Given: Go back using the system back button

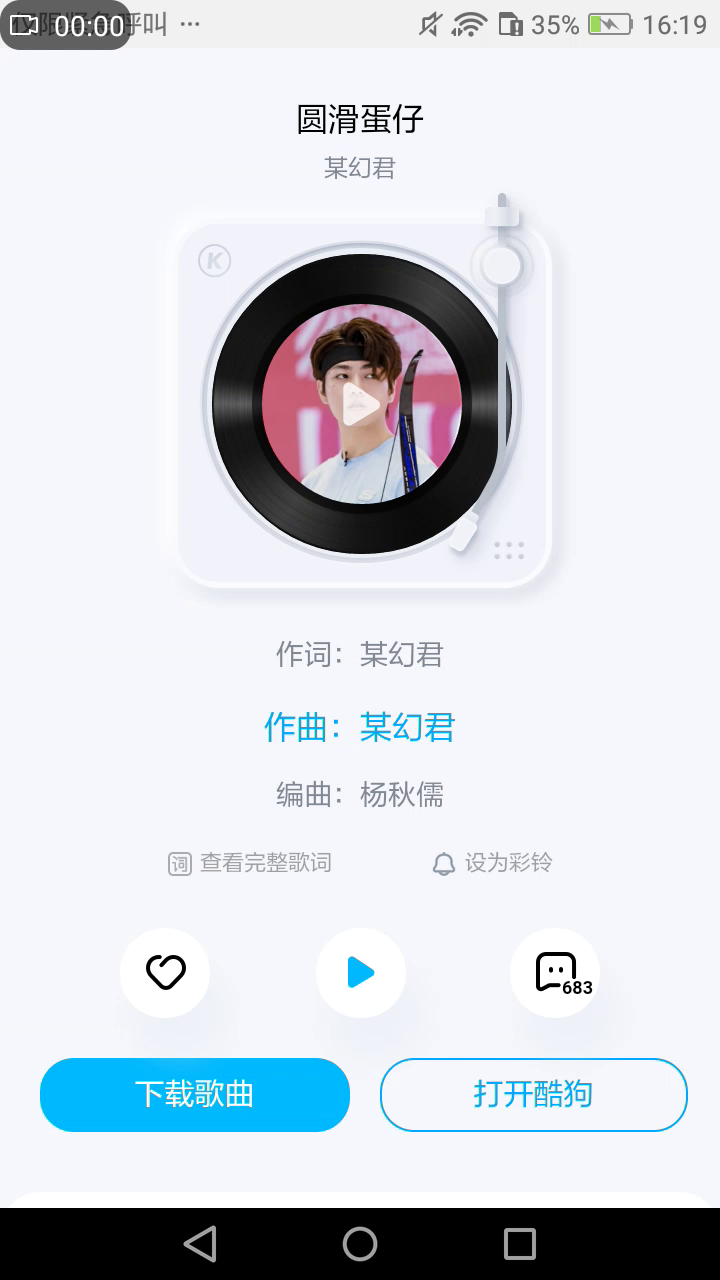Looking at the screenshot, I should [200, 1244].
